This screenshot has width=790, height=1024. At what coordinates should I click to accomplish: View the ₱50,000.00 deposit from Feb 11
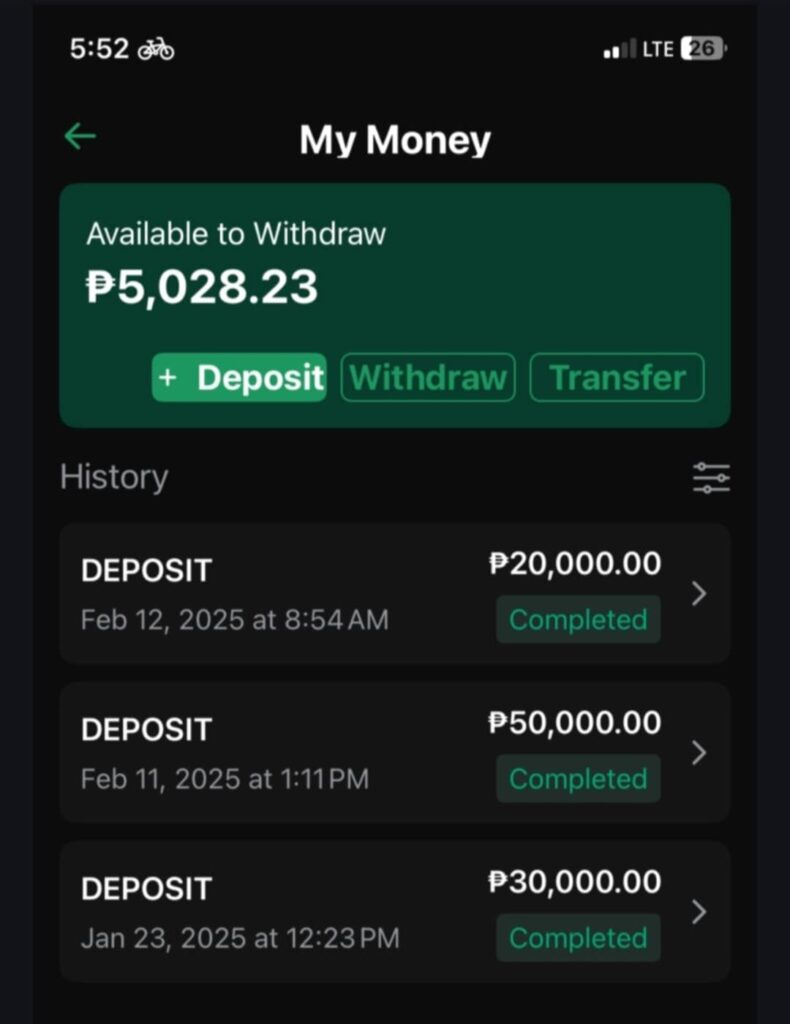(x=394, y=753)
